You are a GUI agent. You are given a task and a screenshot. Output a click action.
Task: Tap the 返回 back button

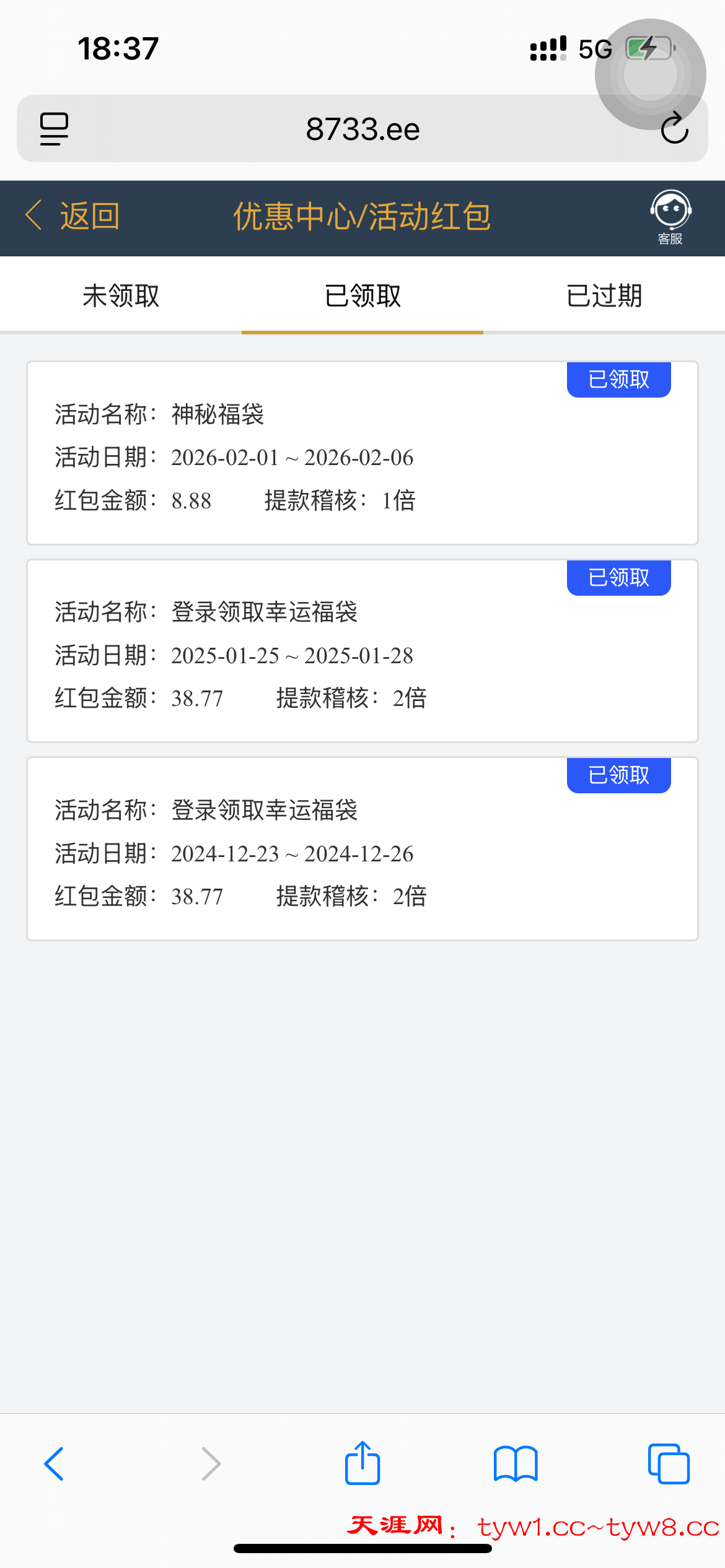[x=73, y=217]
